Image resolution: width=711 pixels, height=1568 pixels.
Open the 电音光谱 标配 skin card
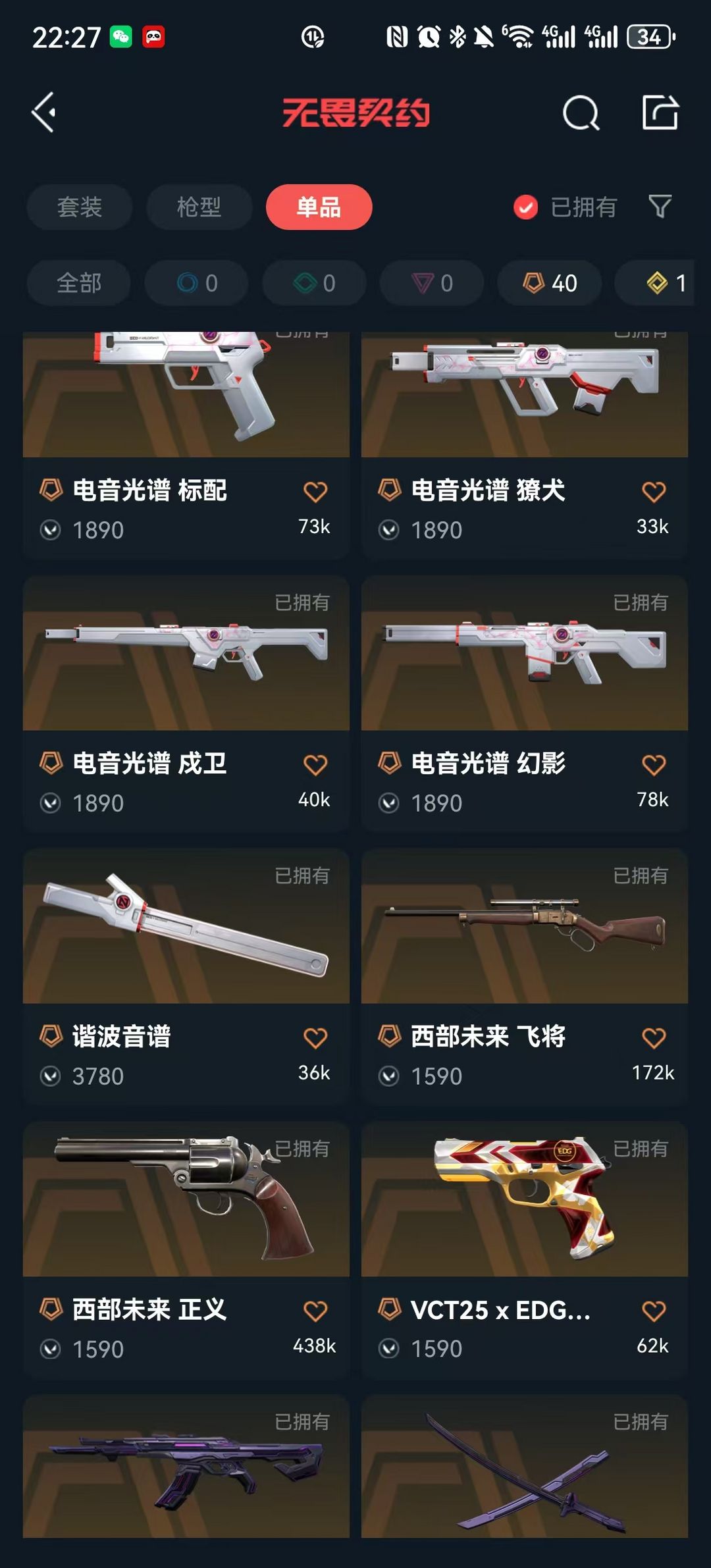coord(186,446)
